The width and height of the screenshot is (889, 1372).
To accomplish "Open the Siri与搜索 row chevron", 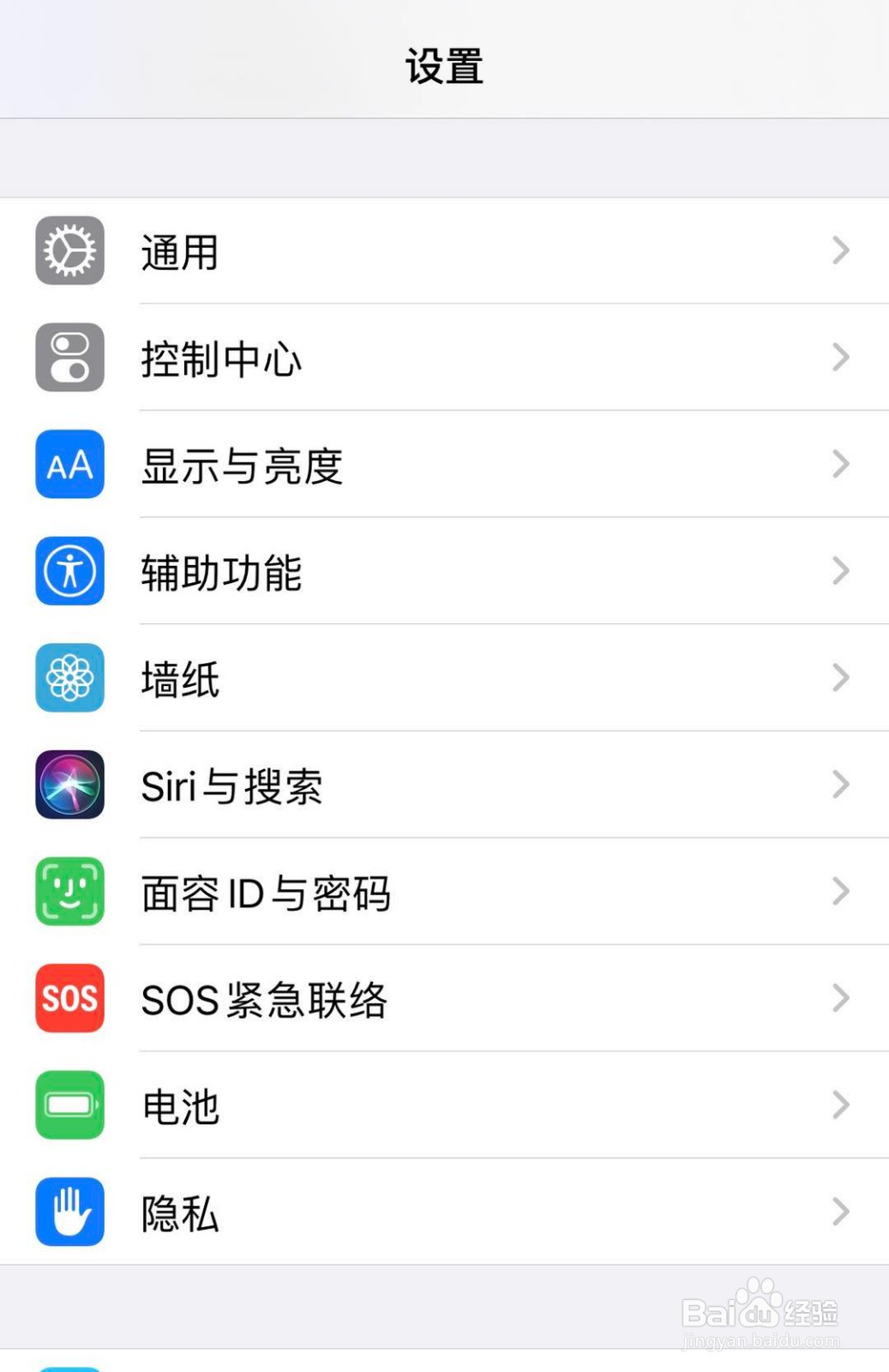I will pyautogui.click(x=838, y=785).
